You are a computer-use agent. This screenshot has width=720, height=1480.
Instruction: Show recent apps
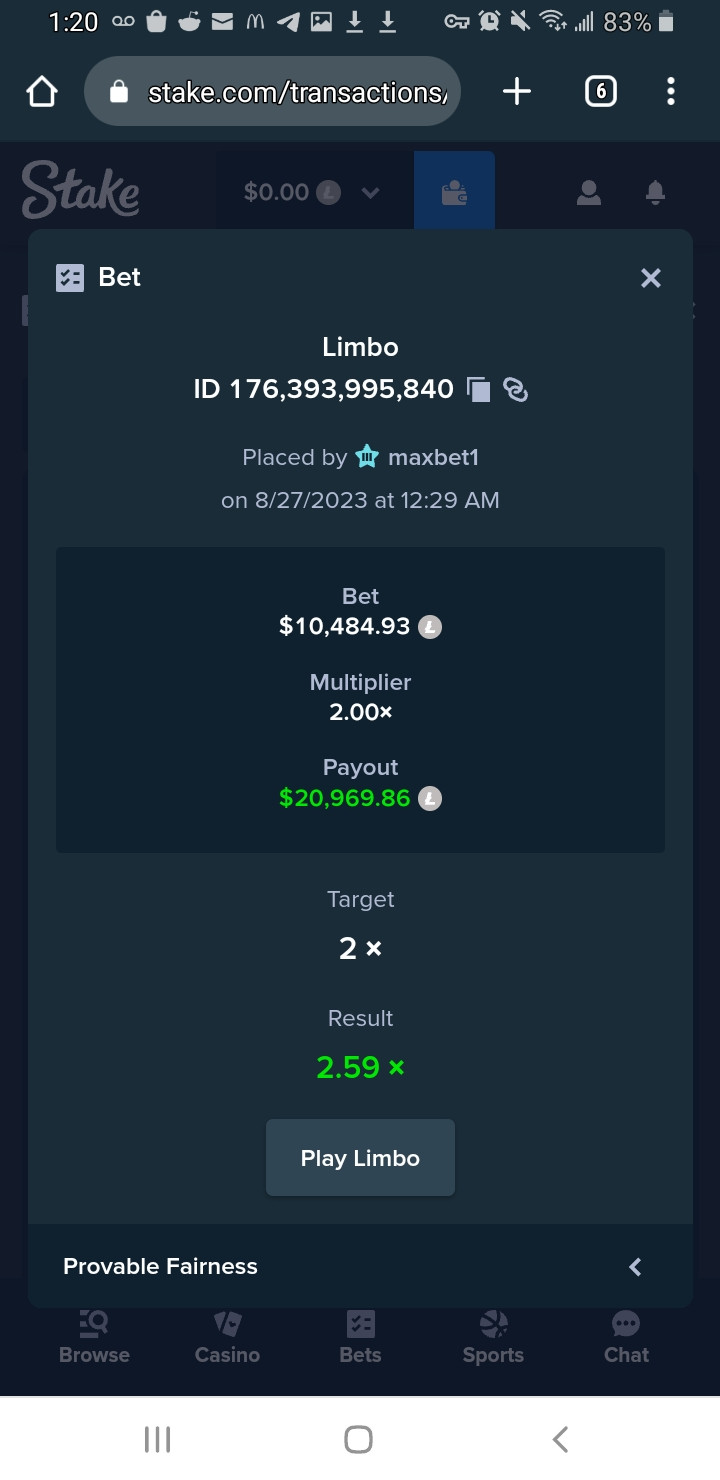(158, 1439)
